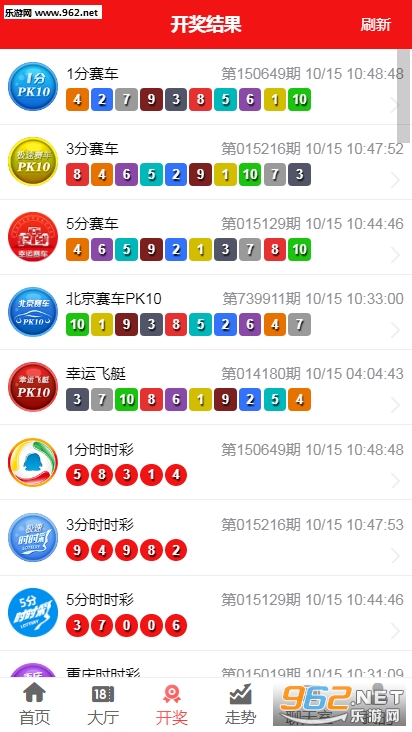
Task: Go to the 走势 trends tab
Action: (x=240, y=704)
